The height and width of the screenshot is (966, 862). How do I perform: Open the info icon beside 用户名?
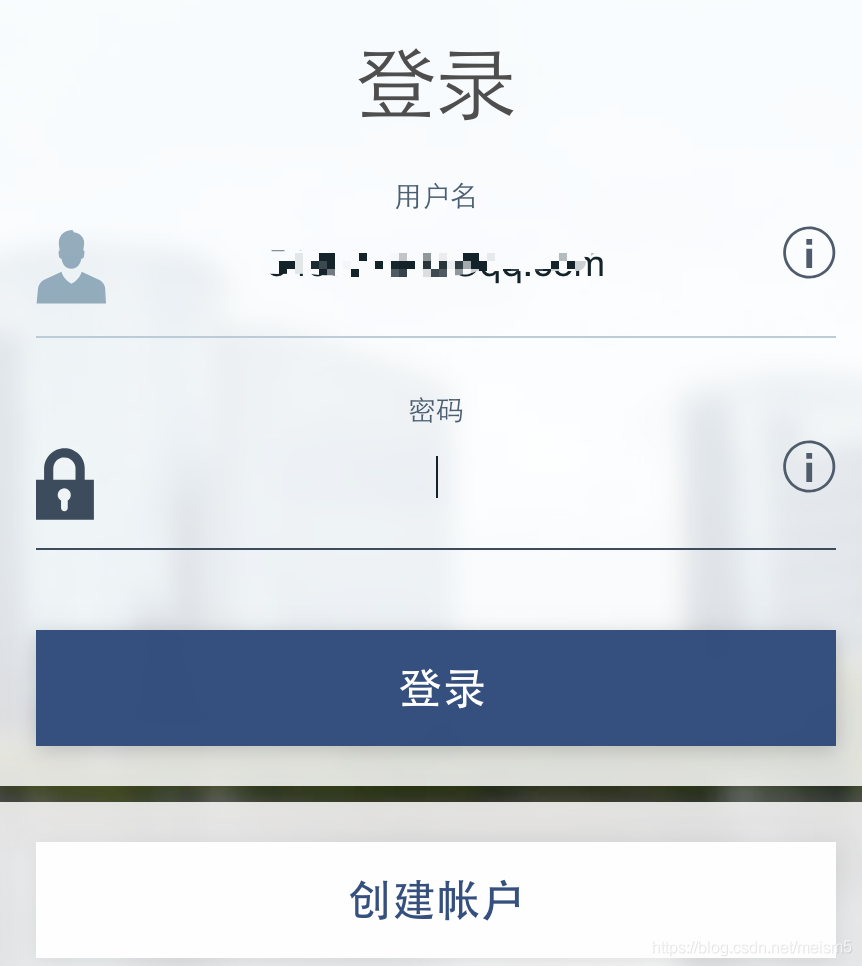[x=808, y=253]
